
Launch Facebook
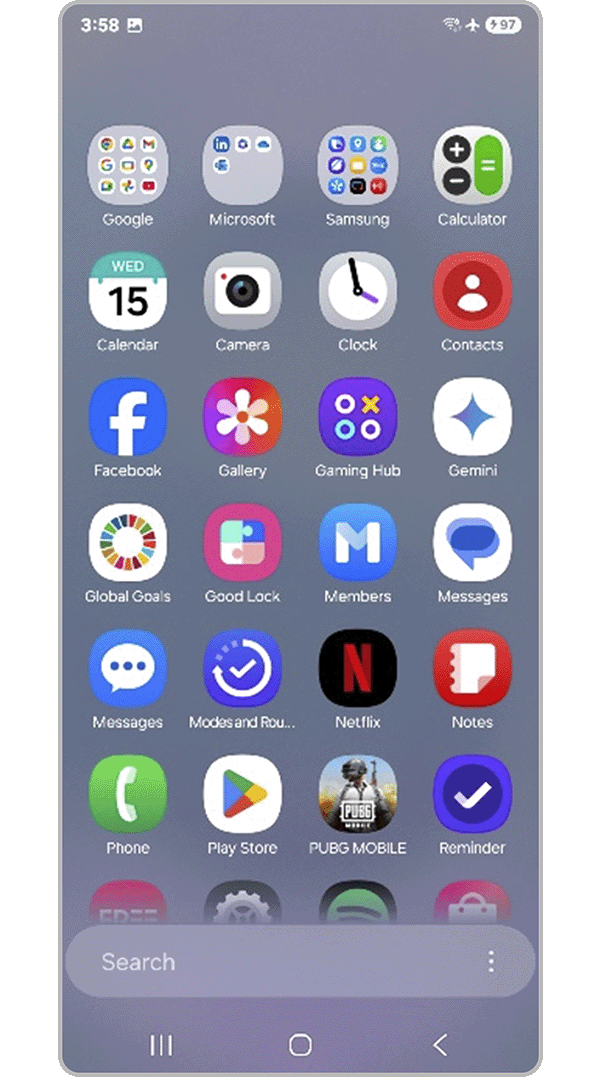click(128, 418)
